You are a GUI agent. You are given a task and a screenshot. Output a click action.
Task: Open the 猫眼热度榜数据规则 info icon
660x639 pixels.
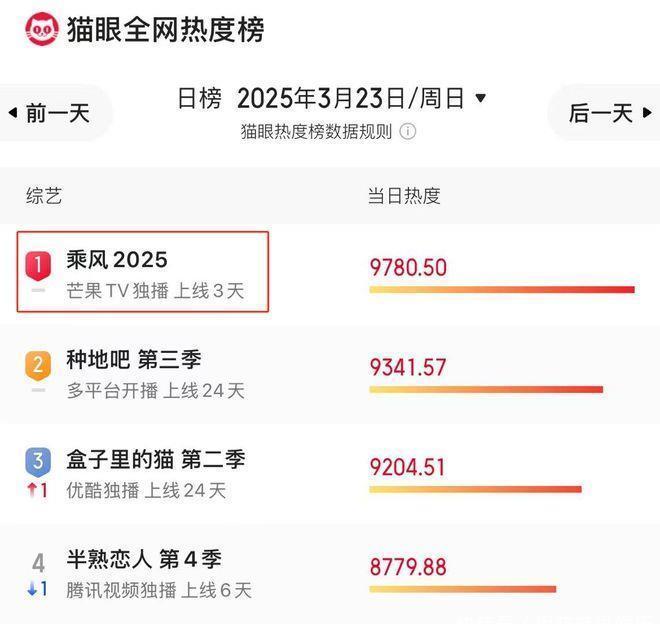click(x=407, y=131)
